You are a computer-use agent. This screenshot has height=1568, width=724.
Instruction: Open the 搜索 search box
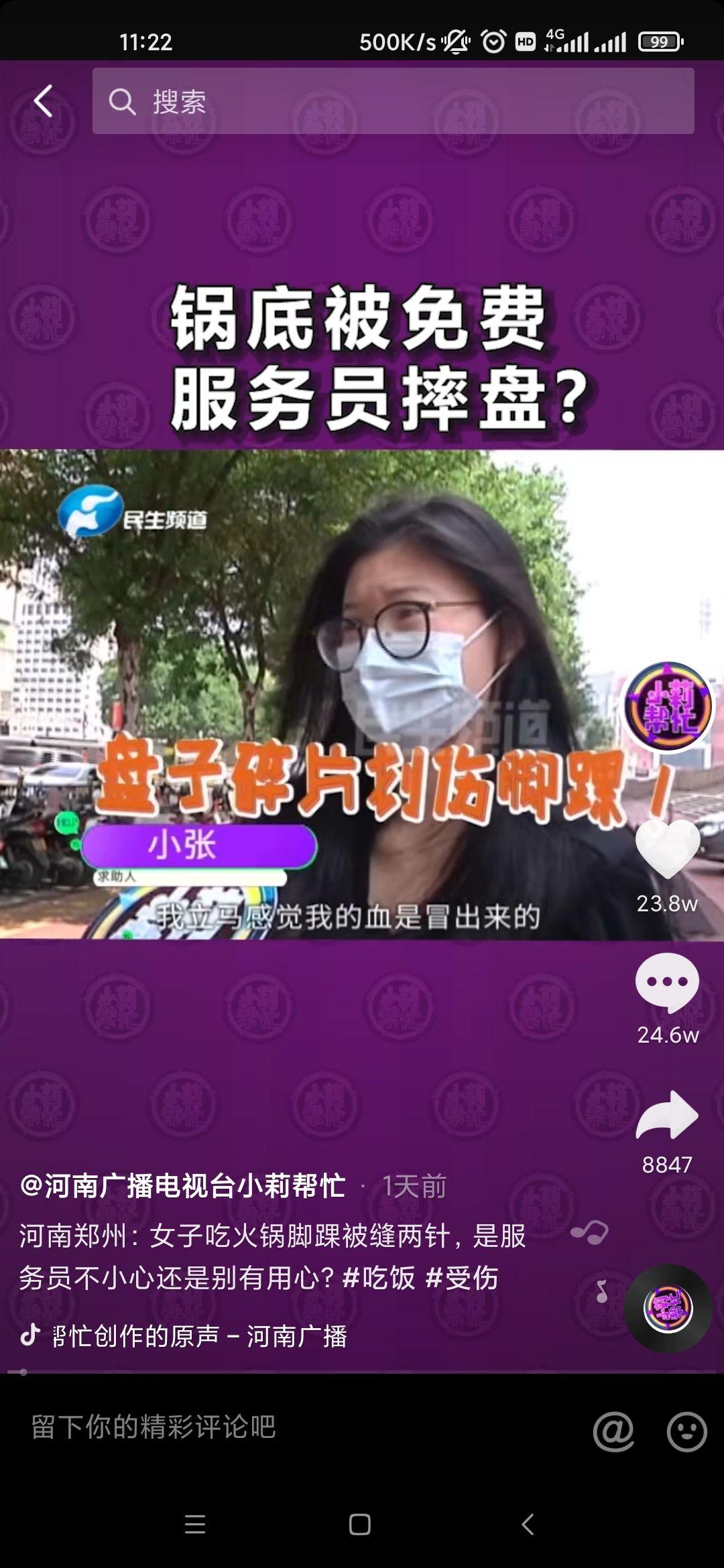coord(393,101)
